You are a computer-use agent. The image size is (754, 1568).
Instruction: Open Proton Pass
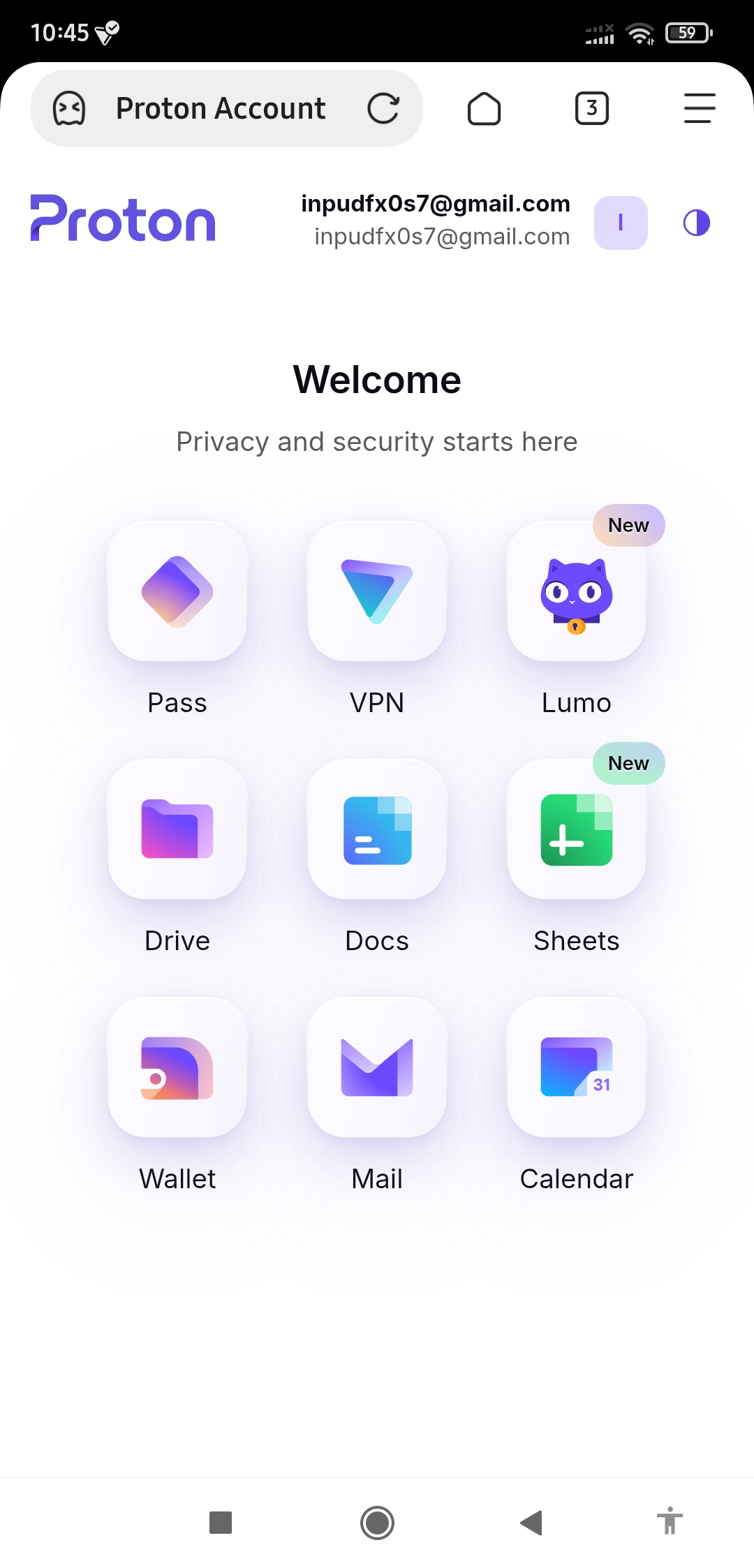[x=177, y=591]
